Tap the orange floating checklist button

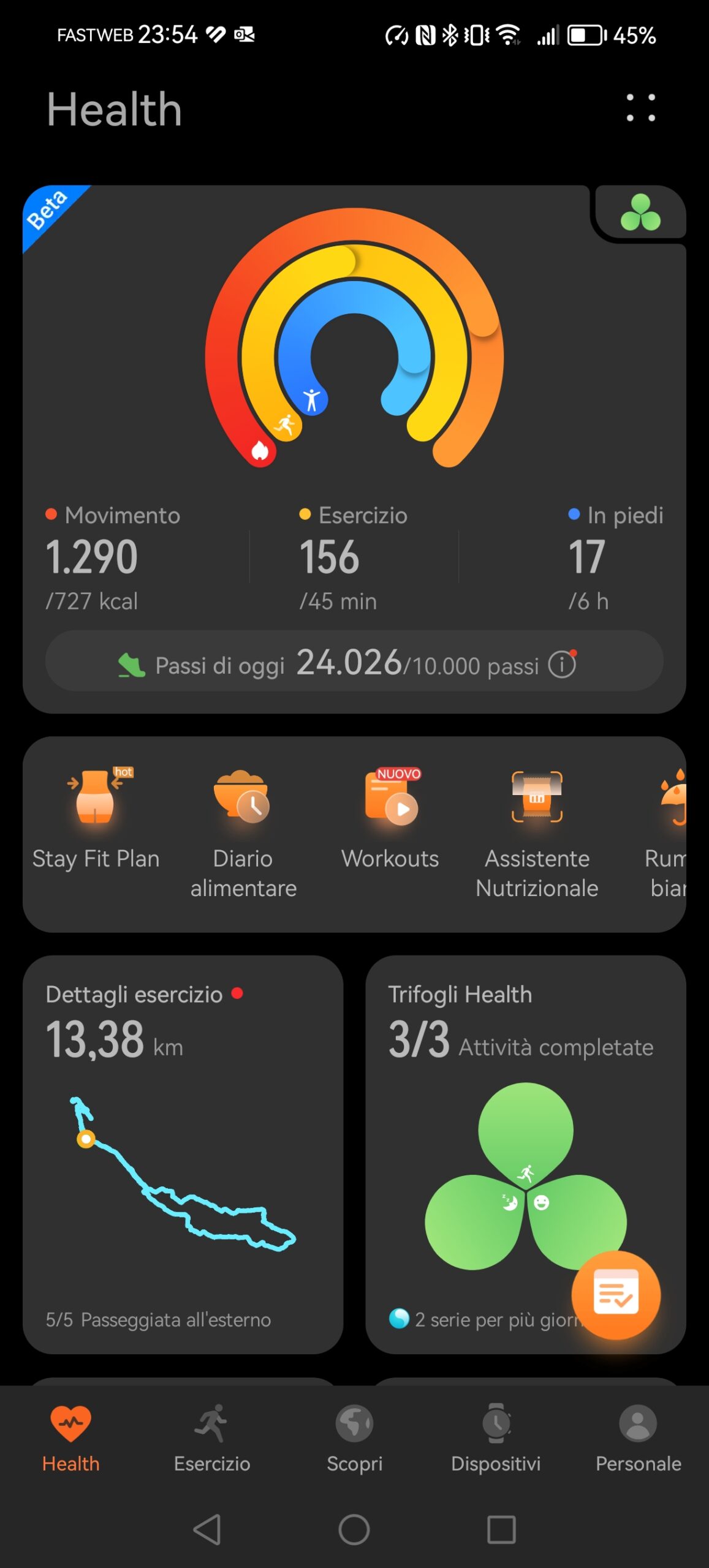tap(616, 1294)
